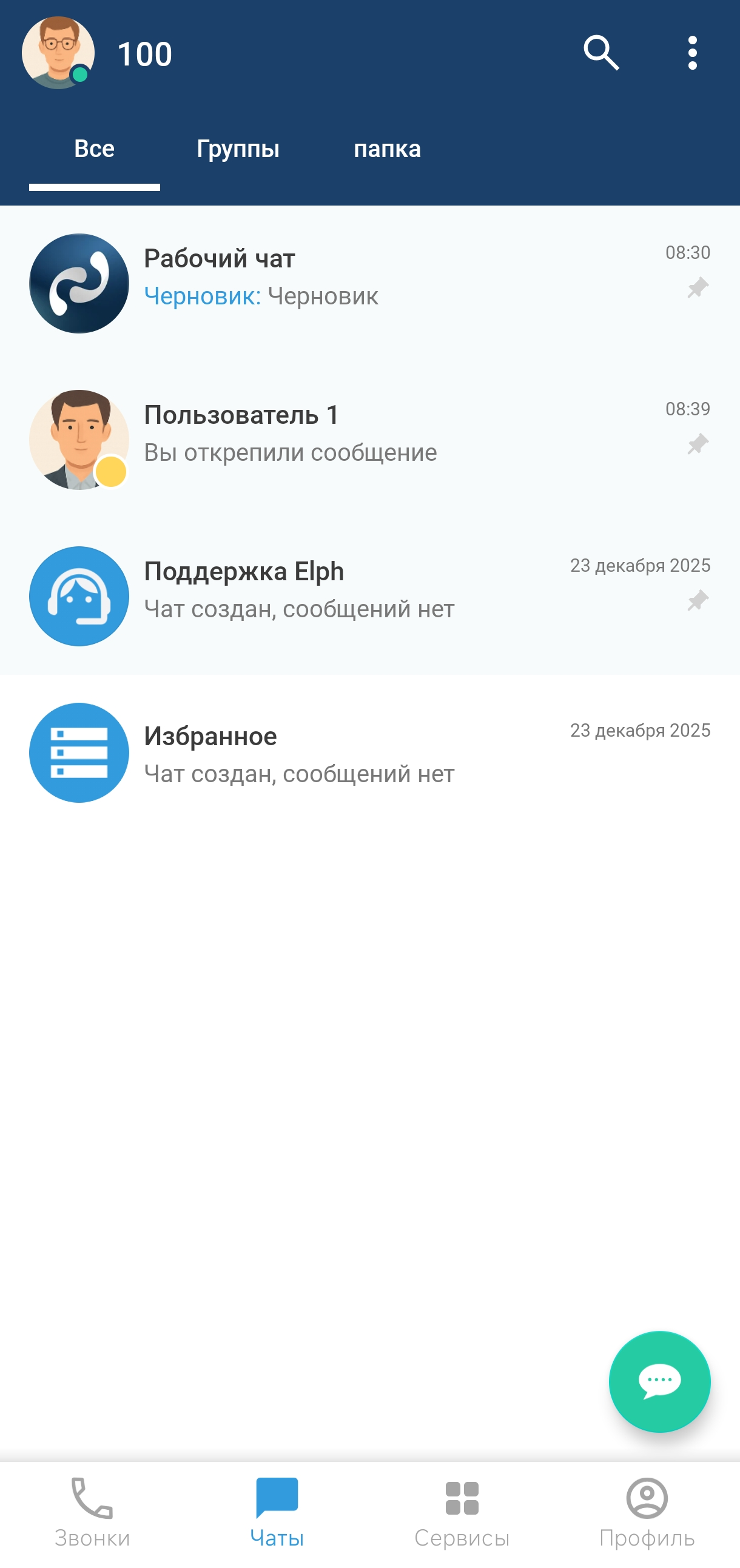The image size is (740, 1568).
Task: Open the chat with Пользователь 1
Action: [x=365, y=440]
